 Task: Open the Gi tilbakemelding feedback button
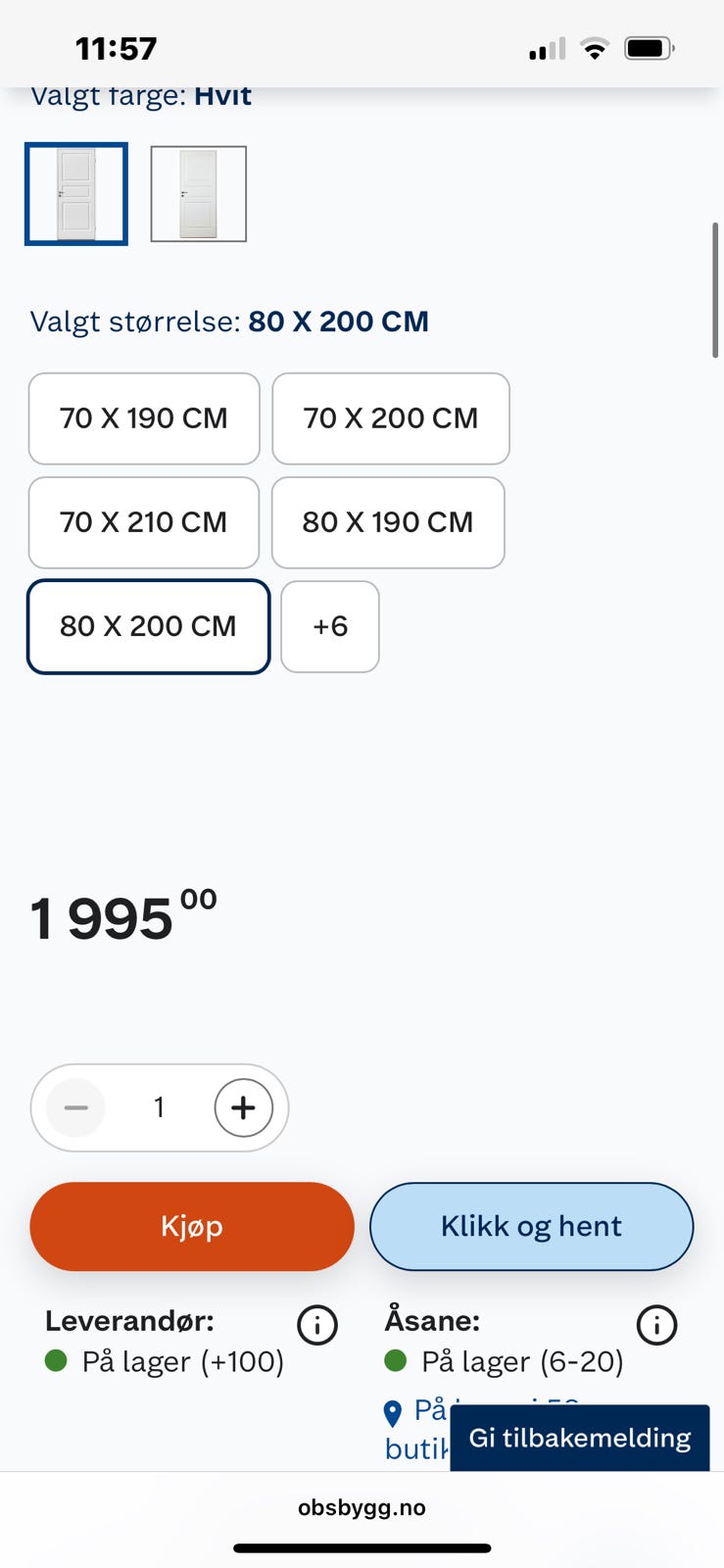tap(580, 1438)
